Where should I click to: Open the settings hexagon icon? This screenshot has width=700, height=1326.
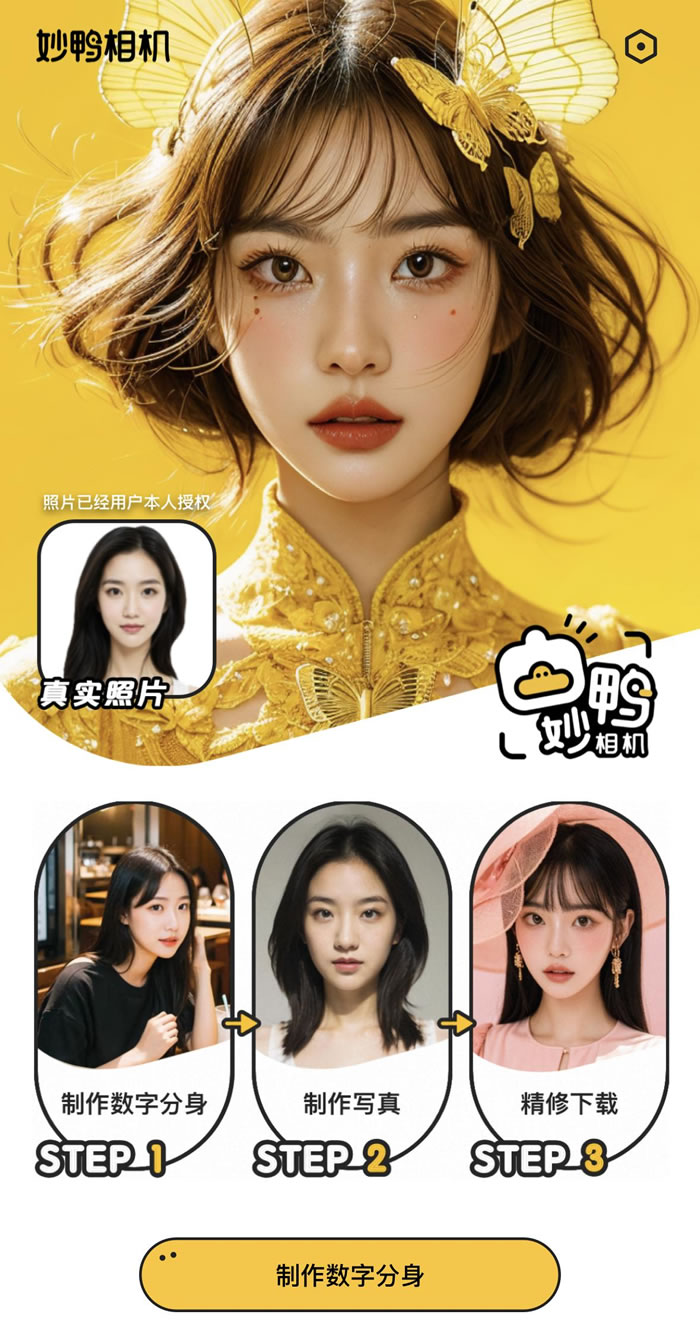coord(640,47)
